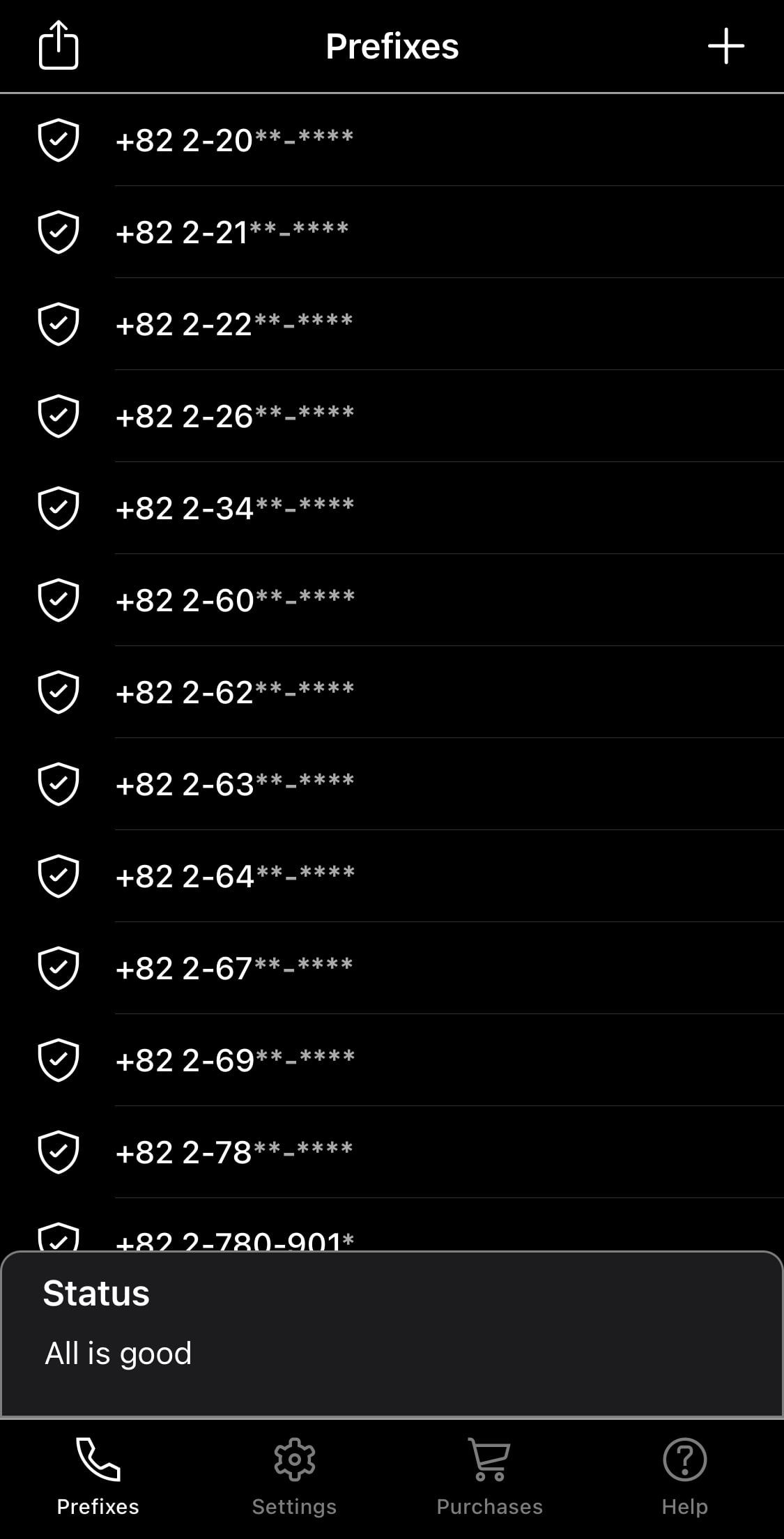
Task: Add a new prefix with plus icon
Action: pyautogui.click(x=726, y=46)
